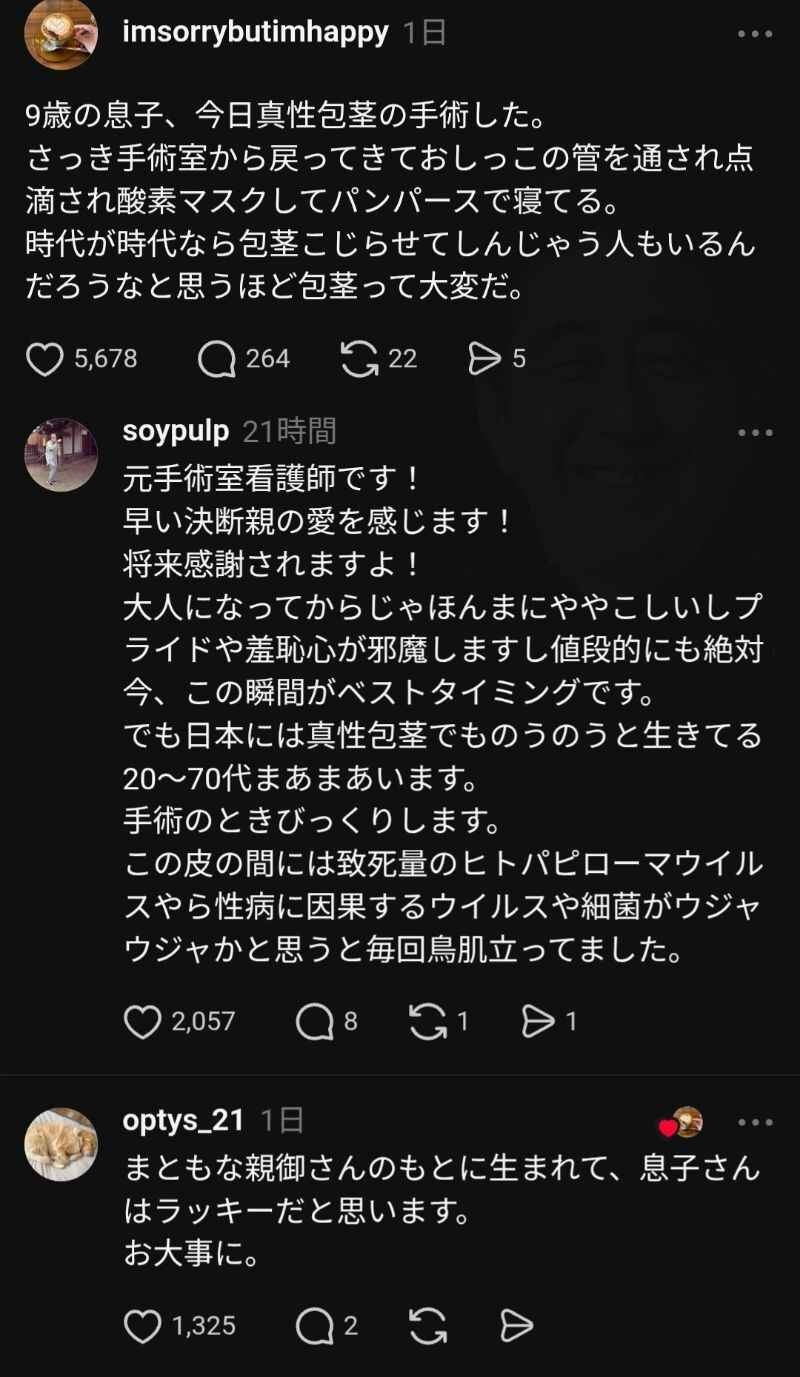Open overflow menu on soypulp's reply
Viewport: 800px width, 1377px height.
point(754,433)
